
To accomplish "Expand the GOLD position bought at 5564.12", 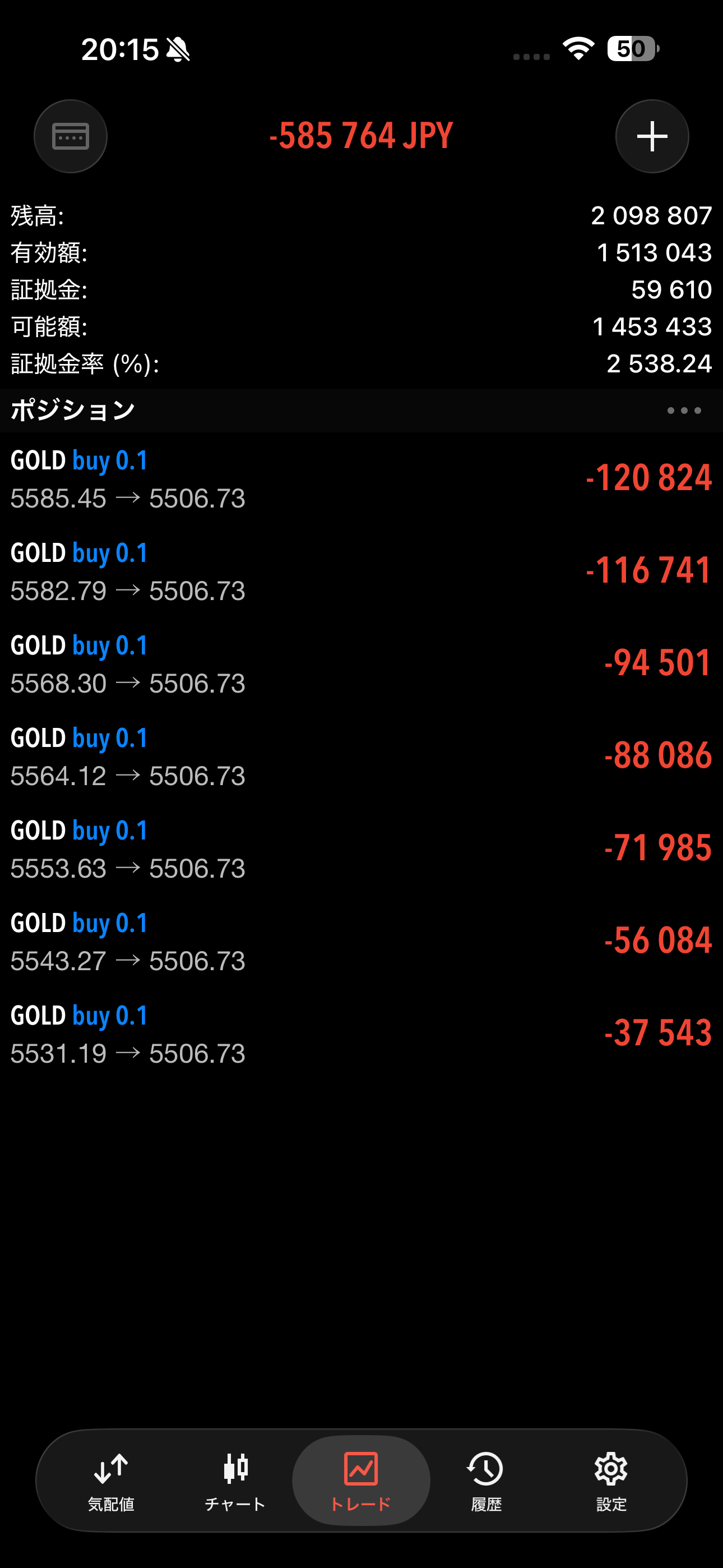I will point(361,757).
